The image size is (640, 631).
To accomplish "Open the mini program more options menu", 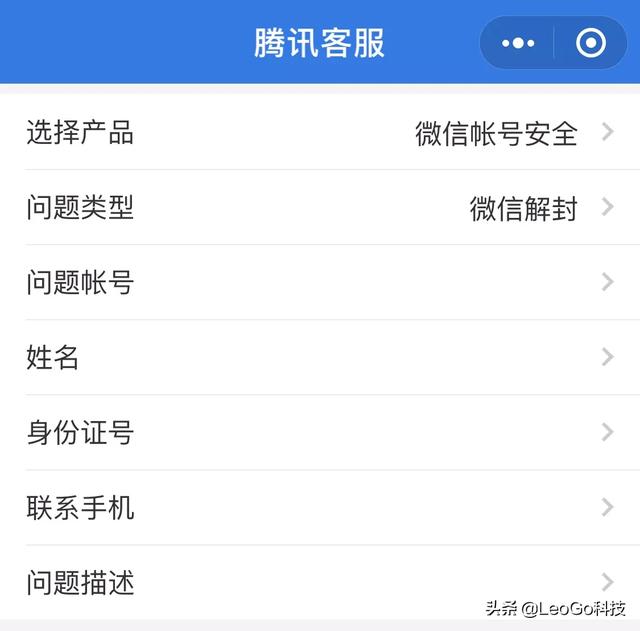I will [518, 43].
